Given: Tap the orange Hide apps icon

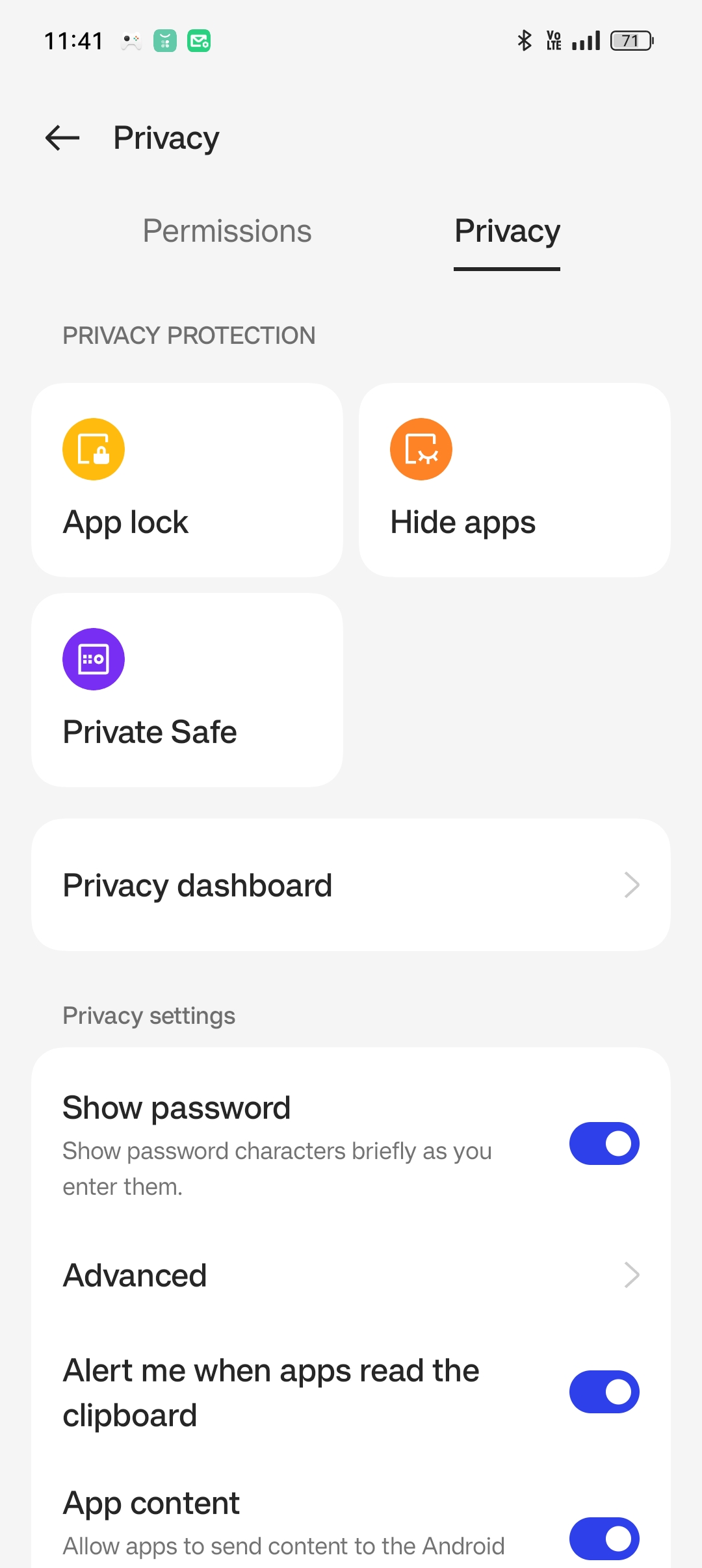Looking at the screenshot, I should 421,449.
